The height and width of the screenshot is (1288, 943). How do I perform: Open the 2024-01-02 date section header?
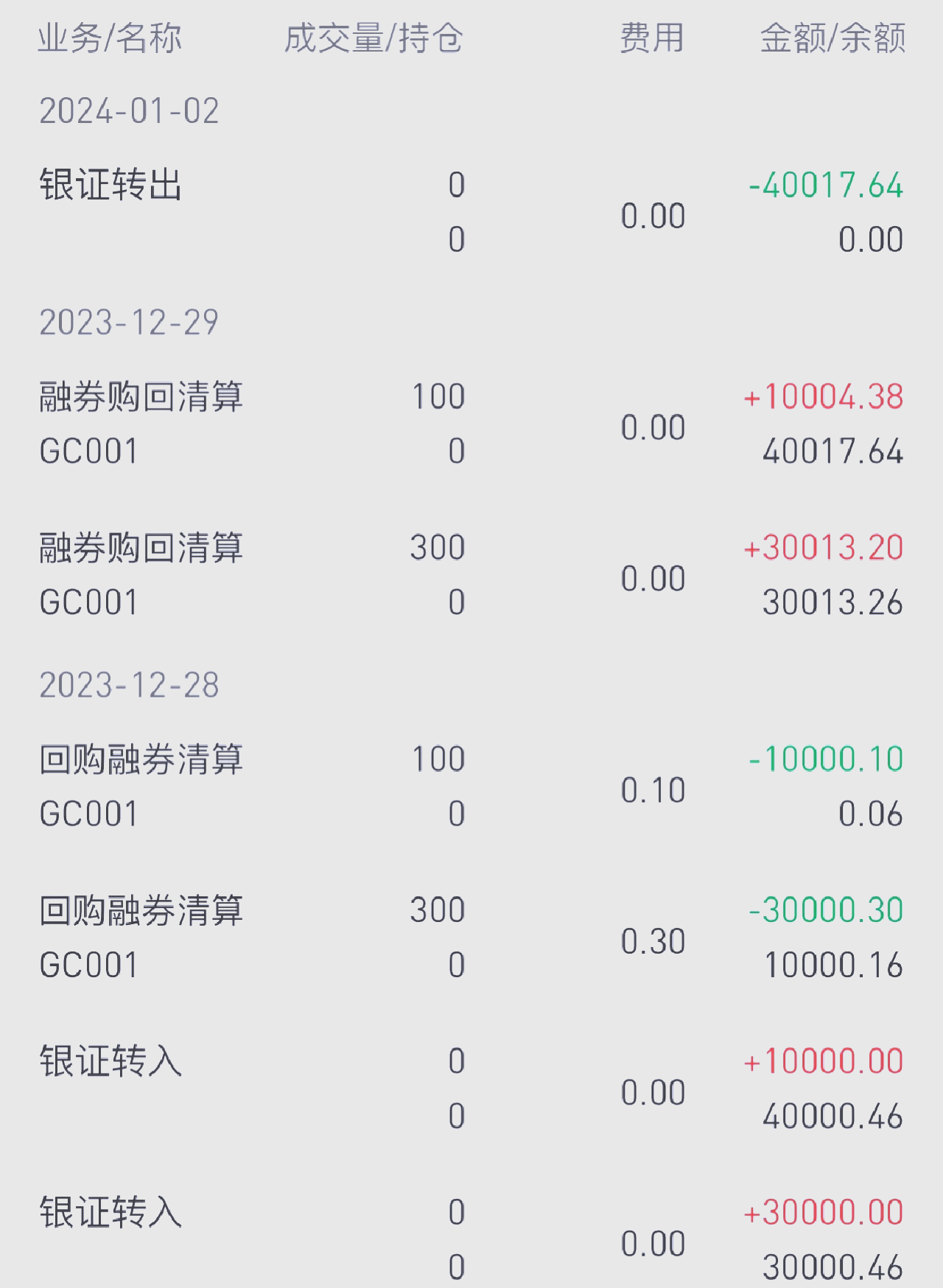(x=129, y=112)
